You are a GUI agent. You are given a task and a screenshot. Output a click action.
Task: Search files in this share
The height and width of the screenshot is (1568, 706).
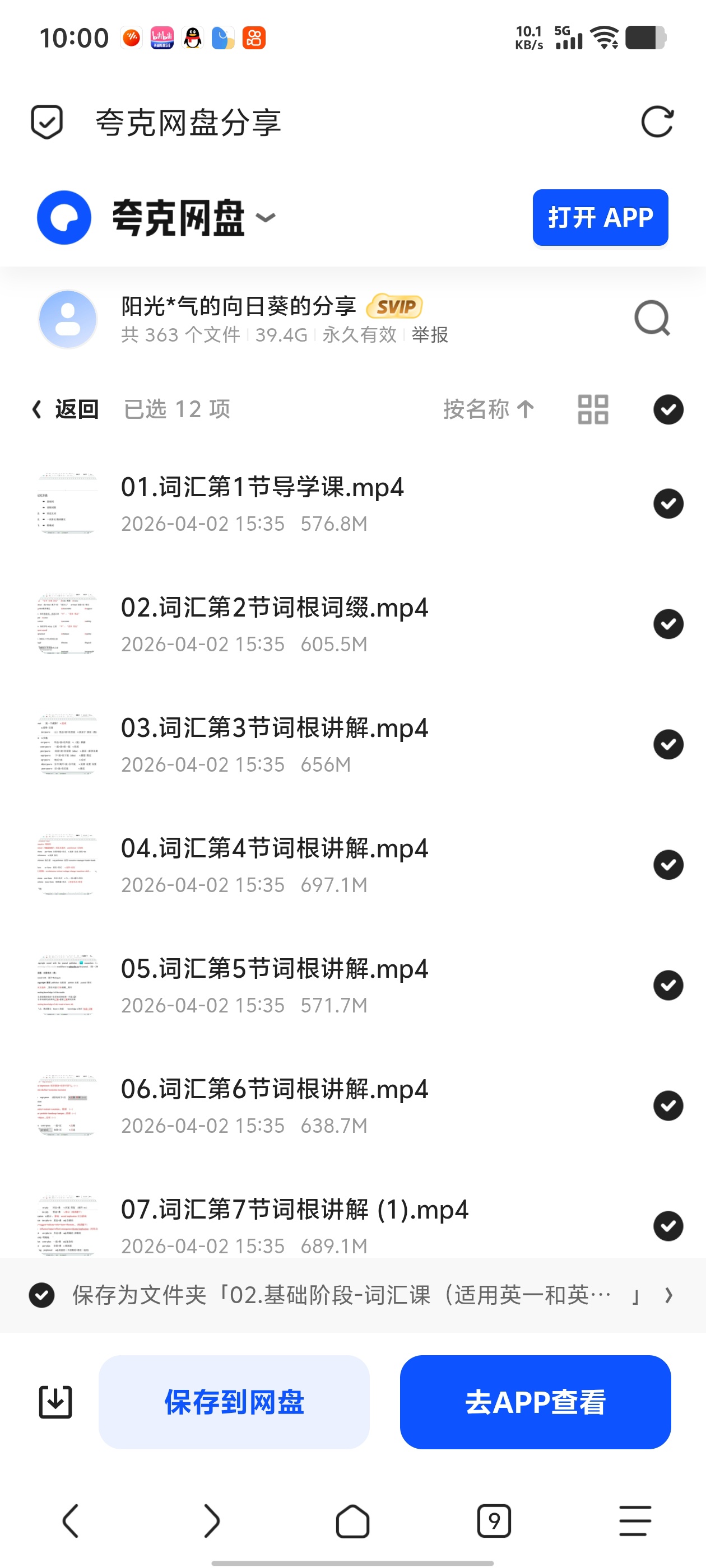click(x=652, y=318)
